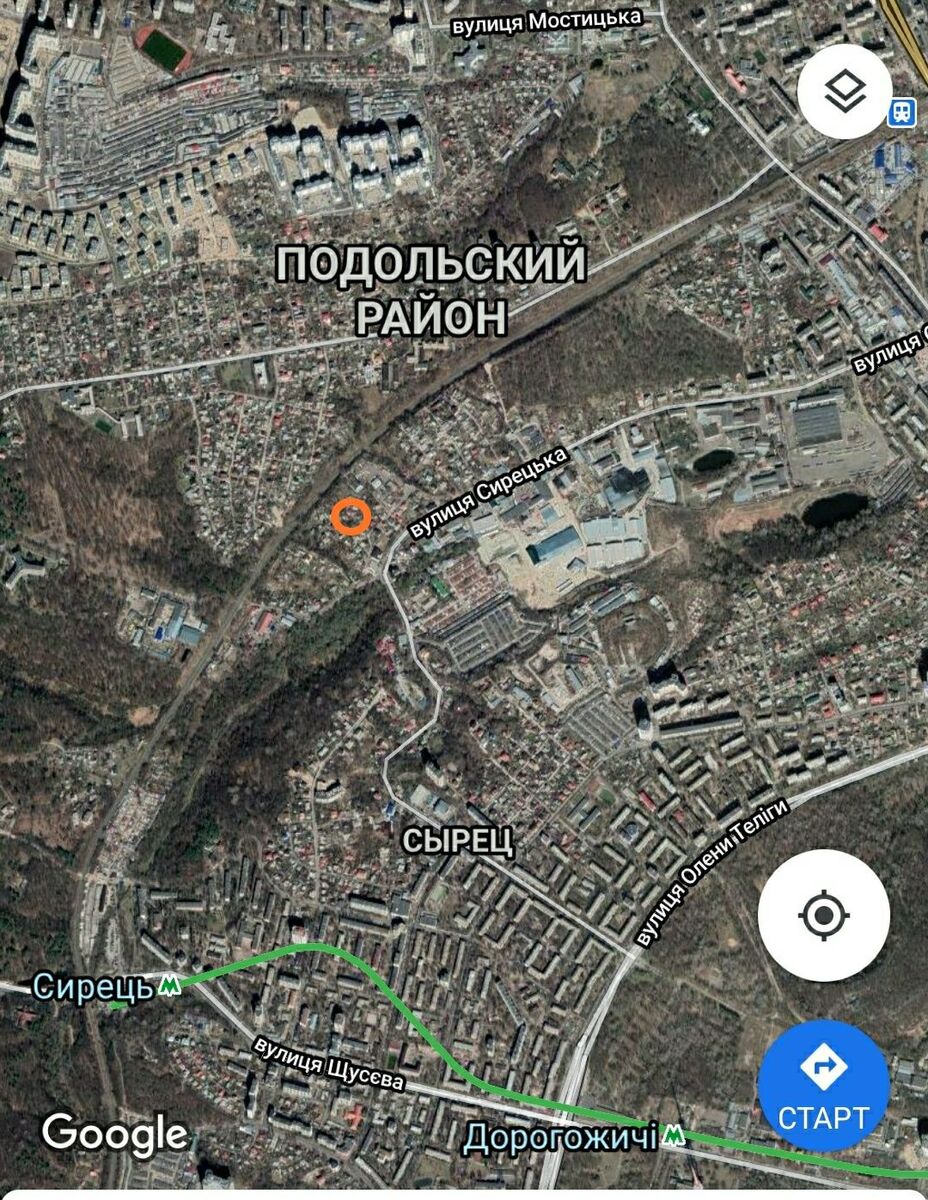Image resolution: width=928 pixels, height=1200 pixels.
Task: Select the Сирець metro station marker
Action: tap(170, 986)
